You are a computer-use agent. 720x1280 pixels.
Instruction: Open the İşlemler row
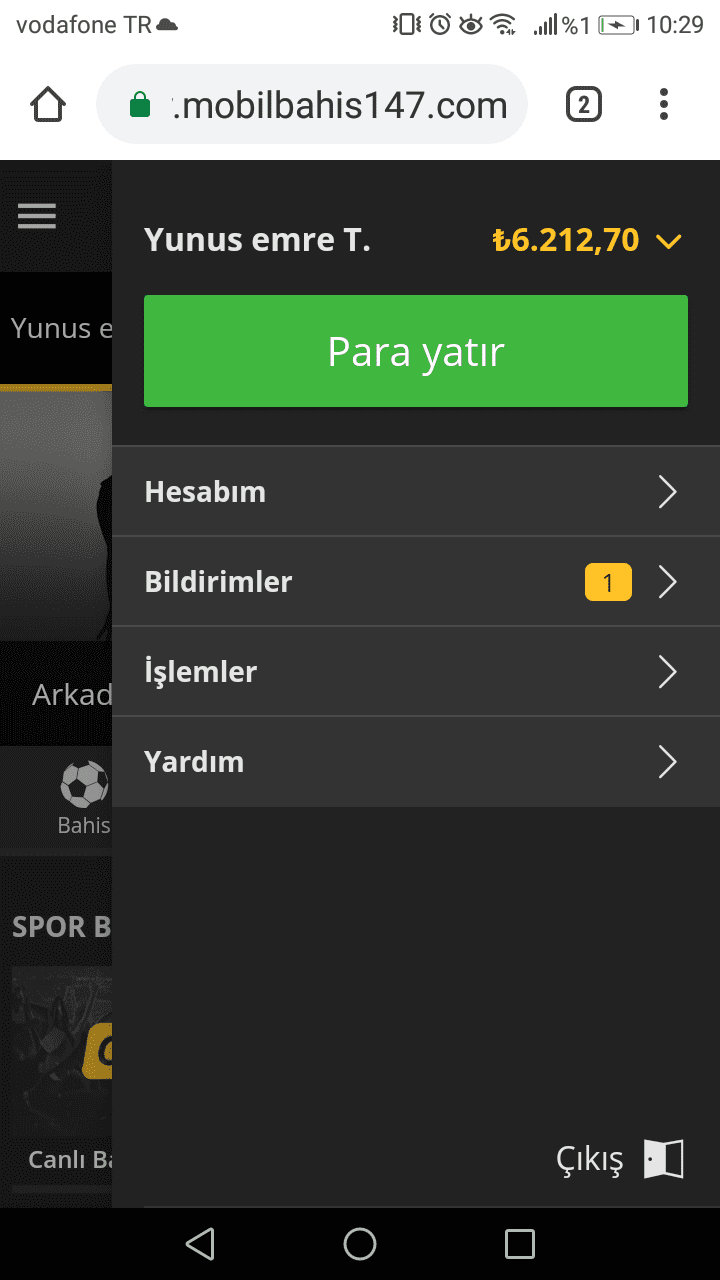point(416,672)
